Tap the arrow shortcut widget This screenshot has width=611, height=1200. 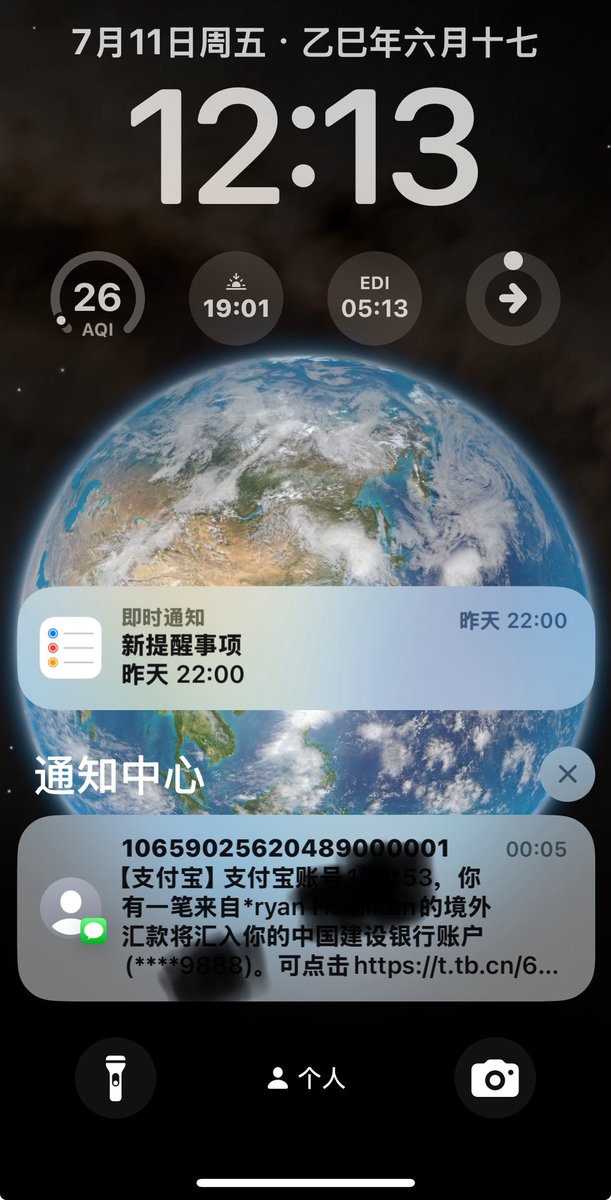point(513,298)
